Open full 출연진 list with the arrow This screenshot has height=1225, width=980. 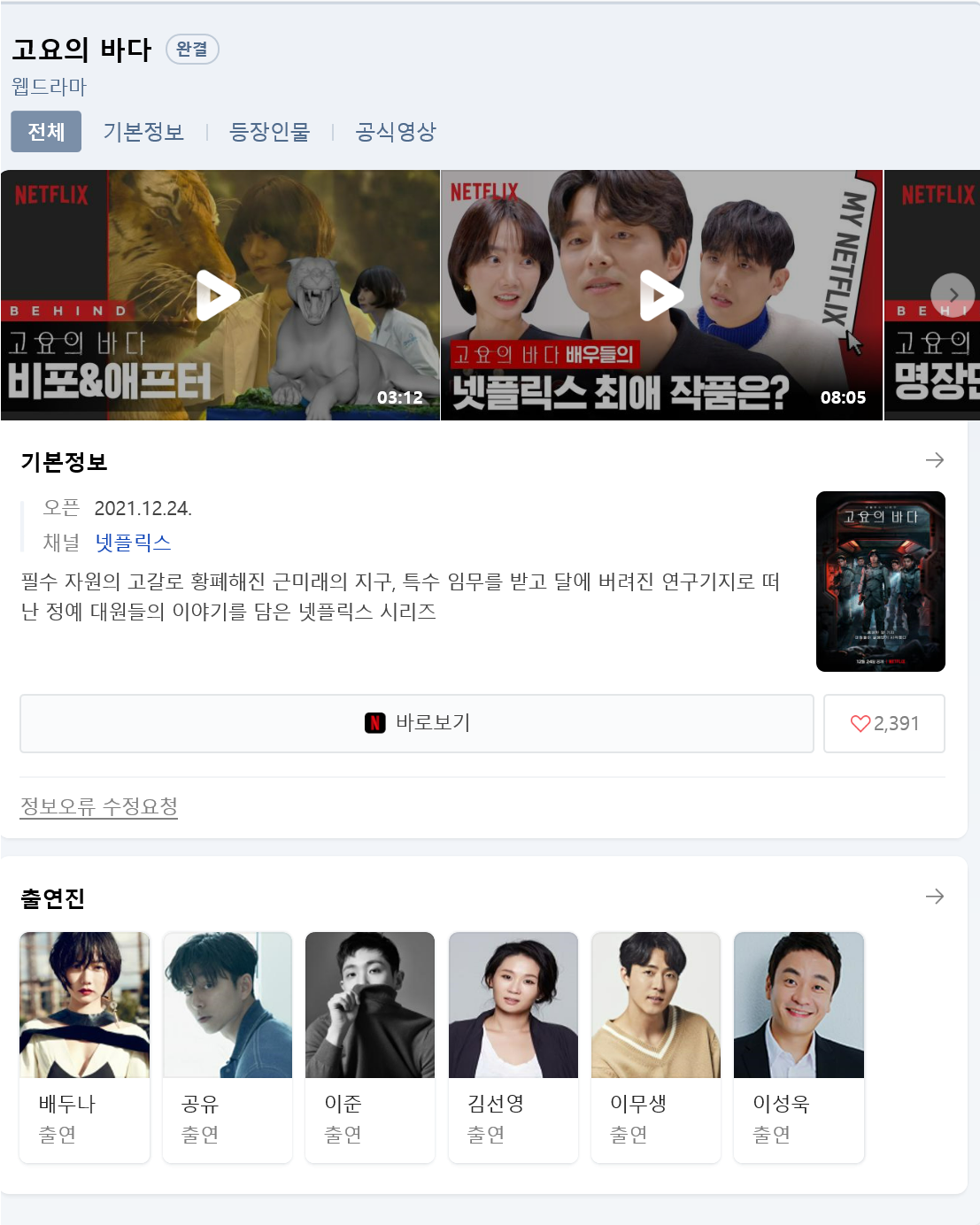(x=934, y=897)
